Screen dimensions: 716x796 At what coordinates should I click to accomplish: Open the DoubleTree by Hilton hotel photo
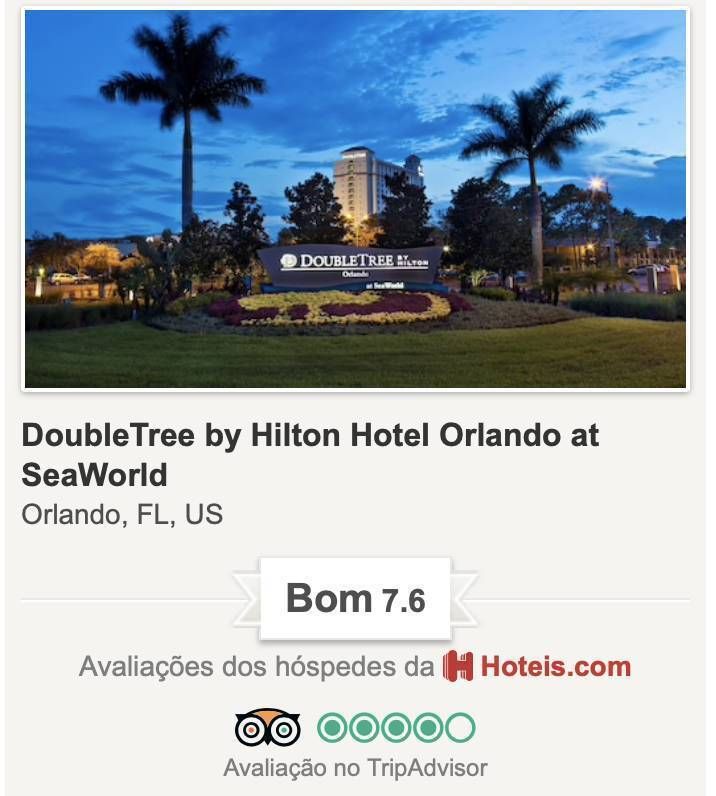(355, 198)
